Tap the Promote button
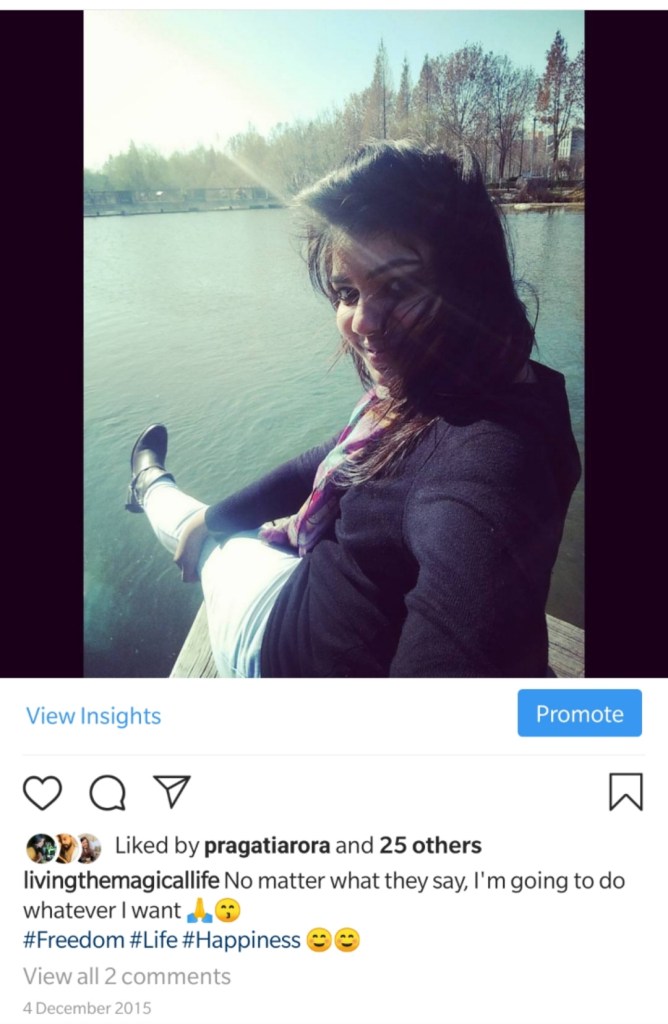Viewport: 668px width, 1024px height. [579, 713]
